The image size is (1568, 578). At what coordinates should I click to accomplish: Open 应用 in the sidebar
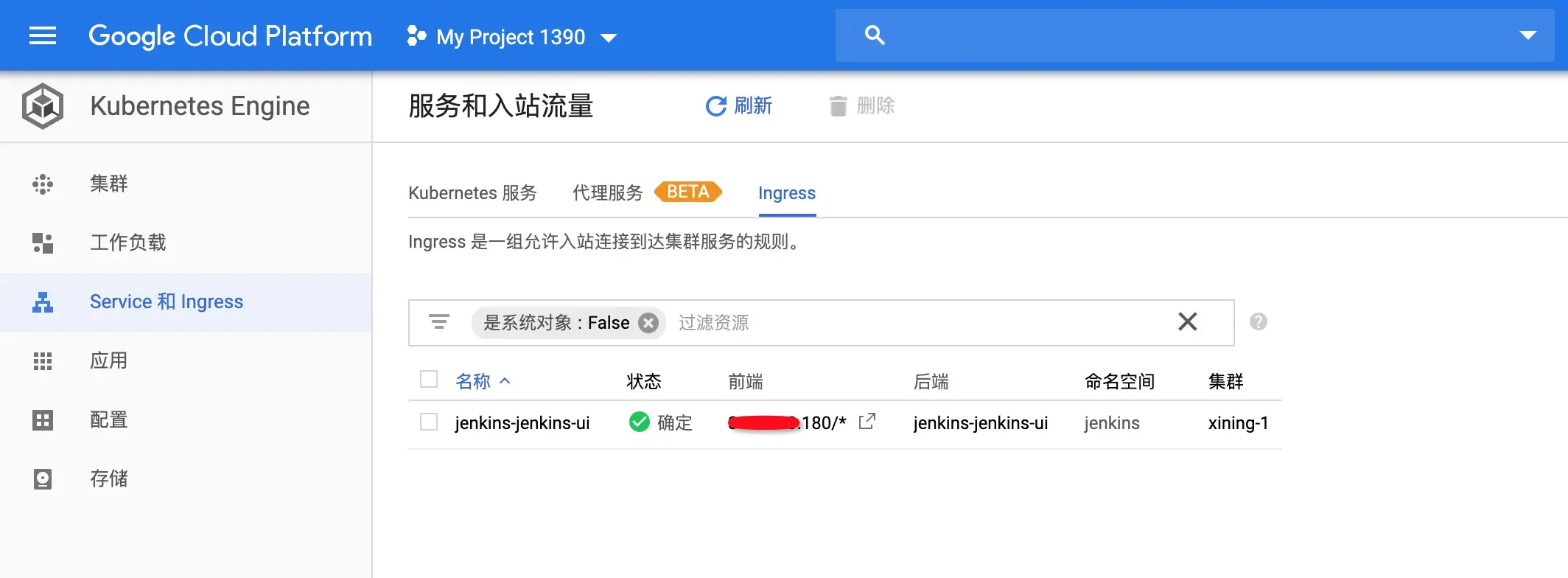click(109, 361)
